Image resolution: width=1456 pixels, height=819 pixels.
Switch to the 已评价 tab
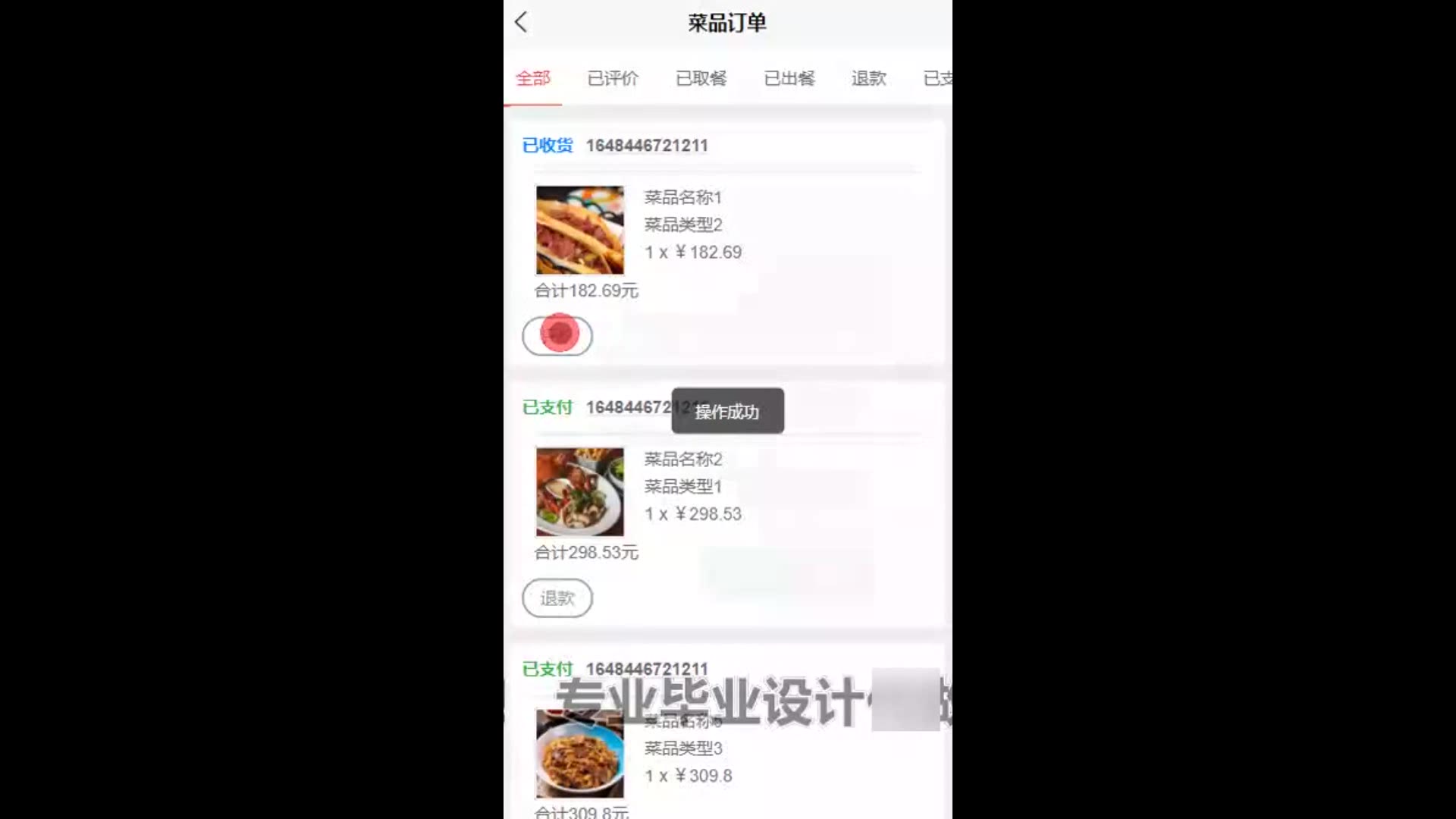tap(613, 78)
